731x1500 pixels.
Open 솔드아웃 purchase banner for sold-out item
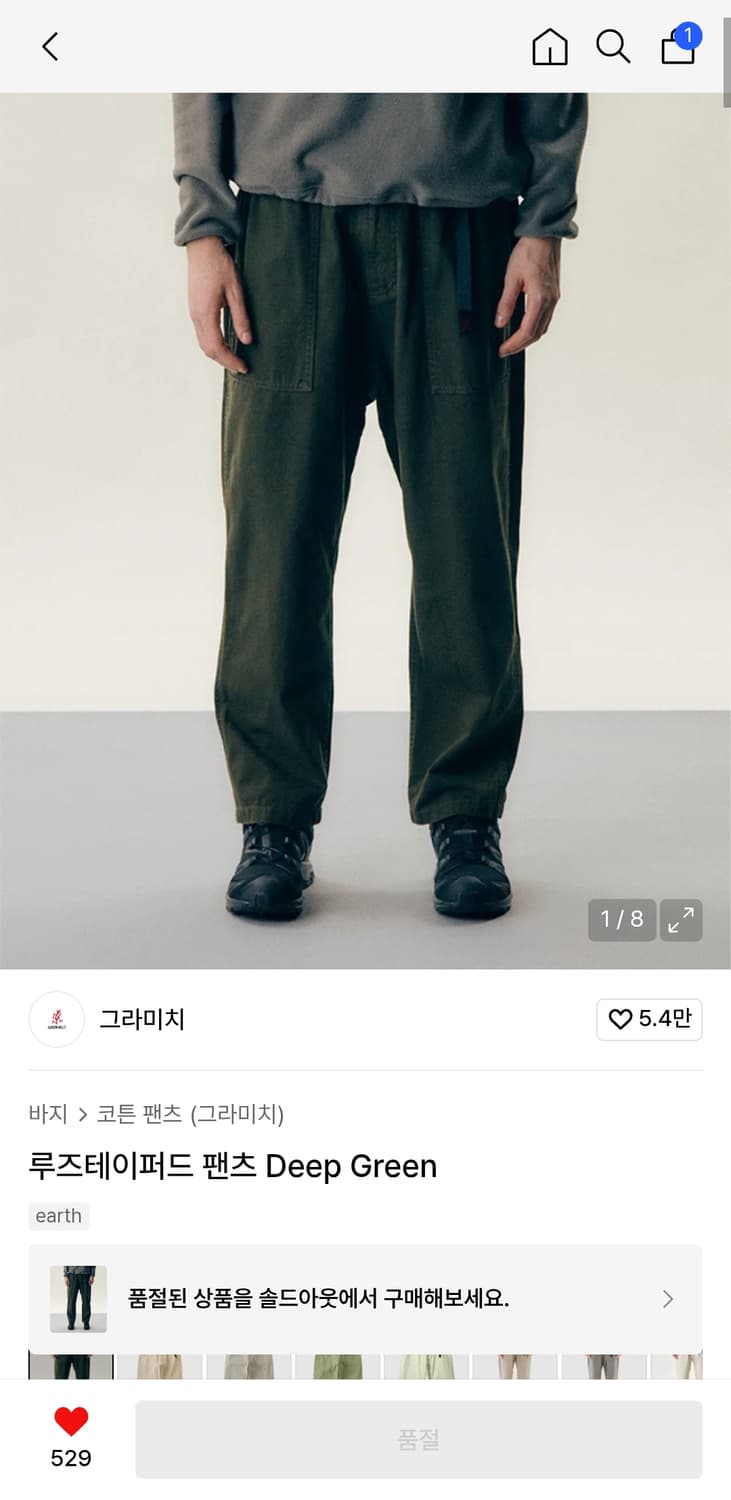pyautogui.click(x=365, y=1298)
